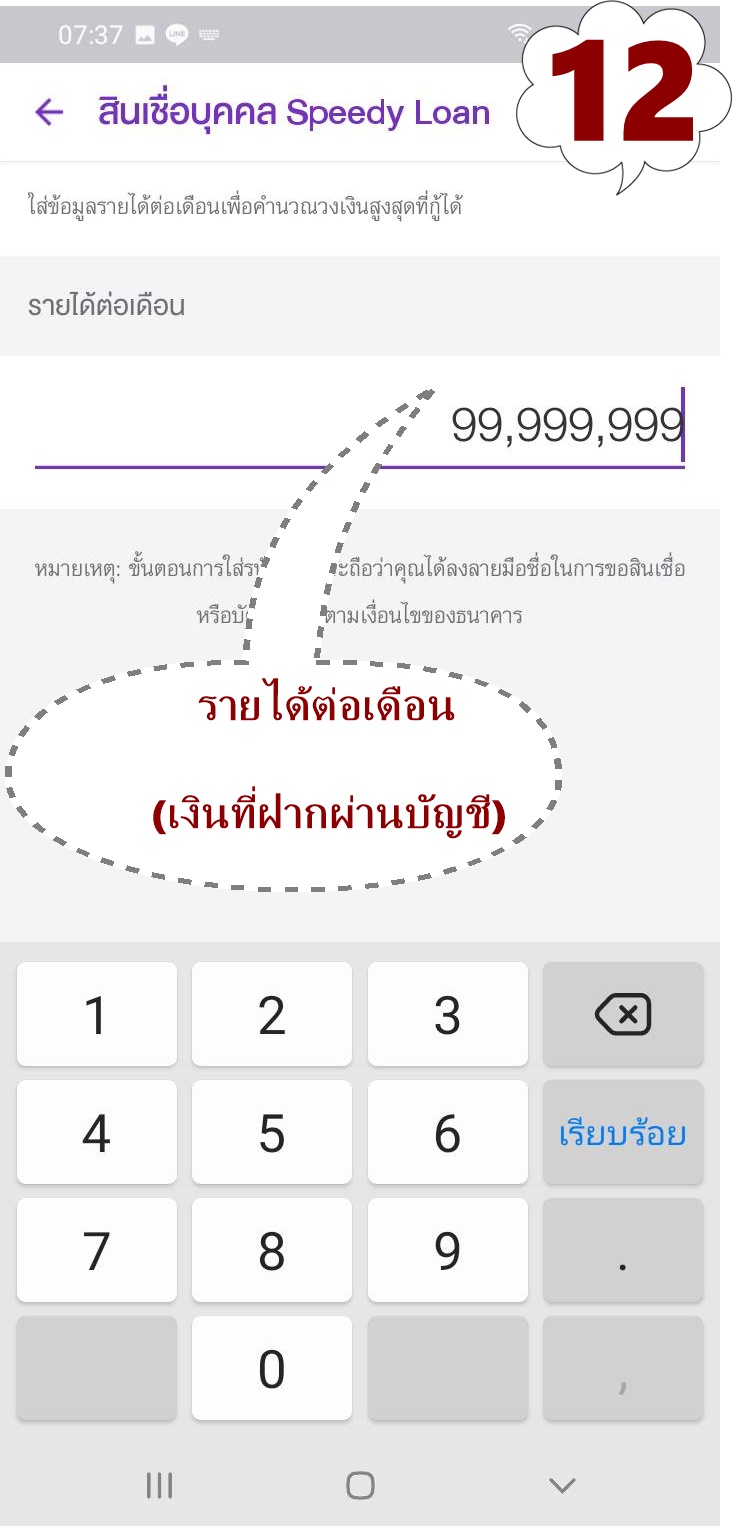This screenshot has width=733, height=1526.
Task: Enter digit 6 on the keypad
Action: click(447, 1132)
